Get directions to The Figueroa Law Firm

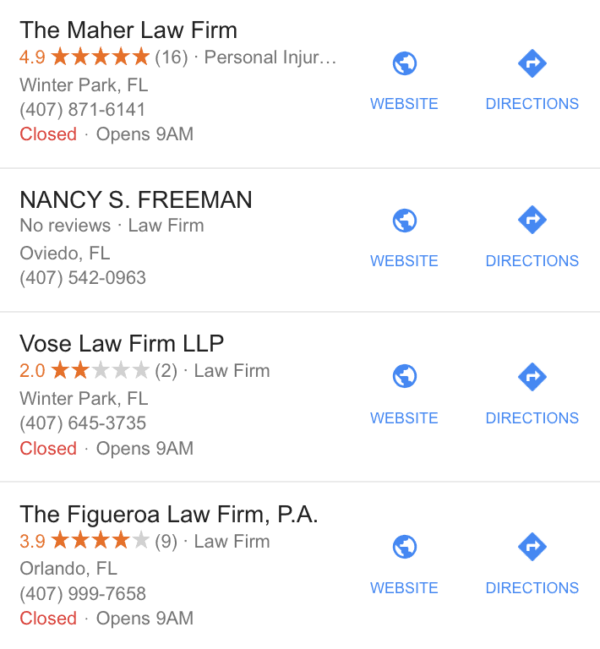point(532,562)
